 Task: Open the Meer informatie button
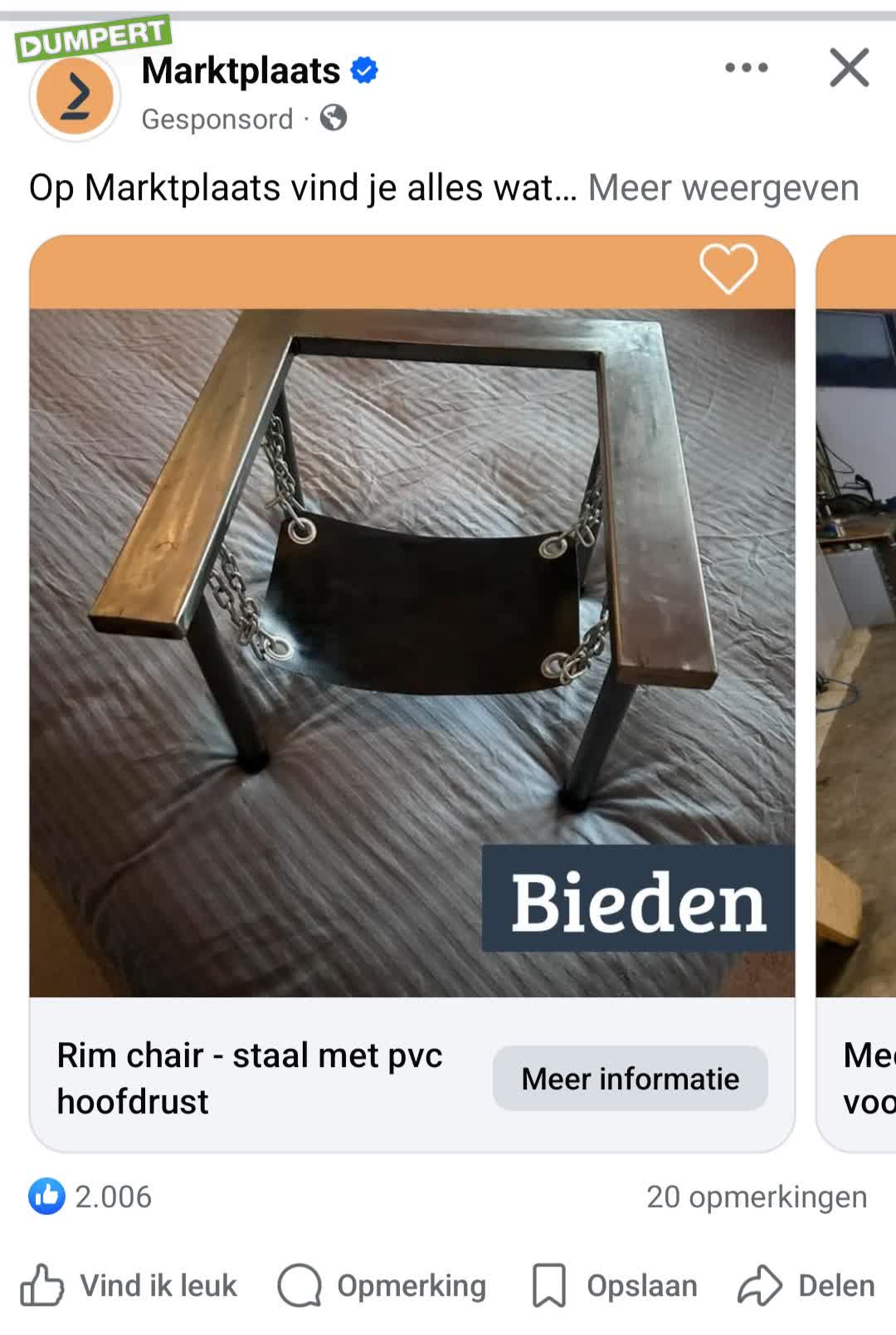[x=630, y=1079]
